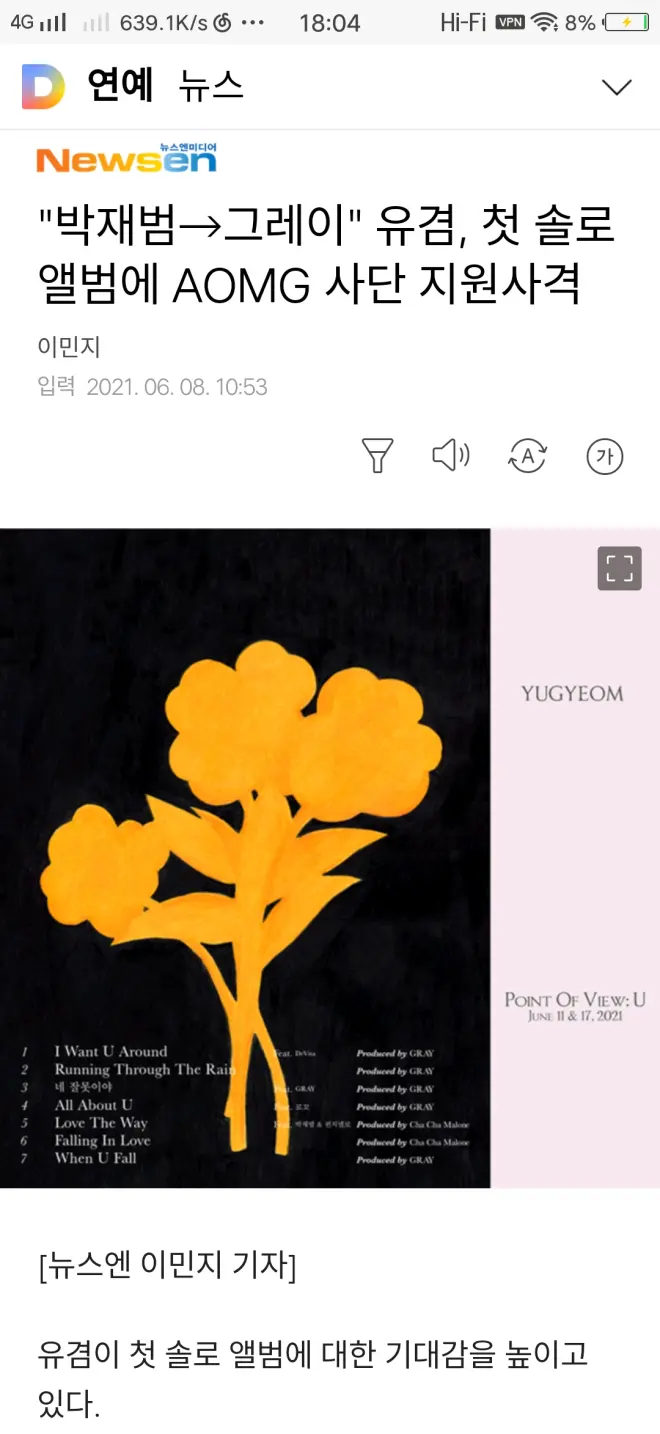Open the 뉴스 section link
This screenshot has height=1434, width=660.
[x=211, y=87]
